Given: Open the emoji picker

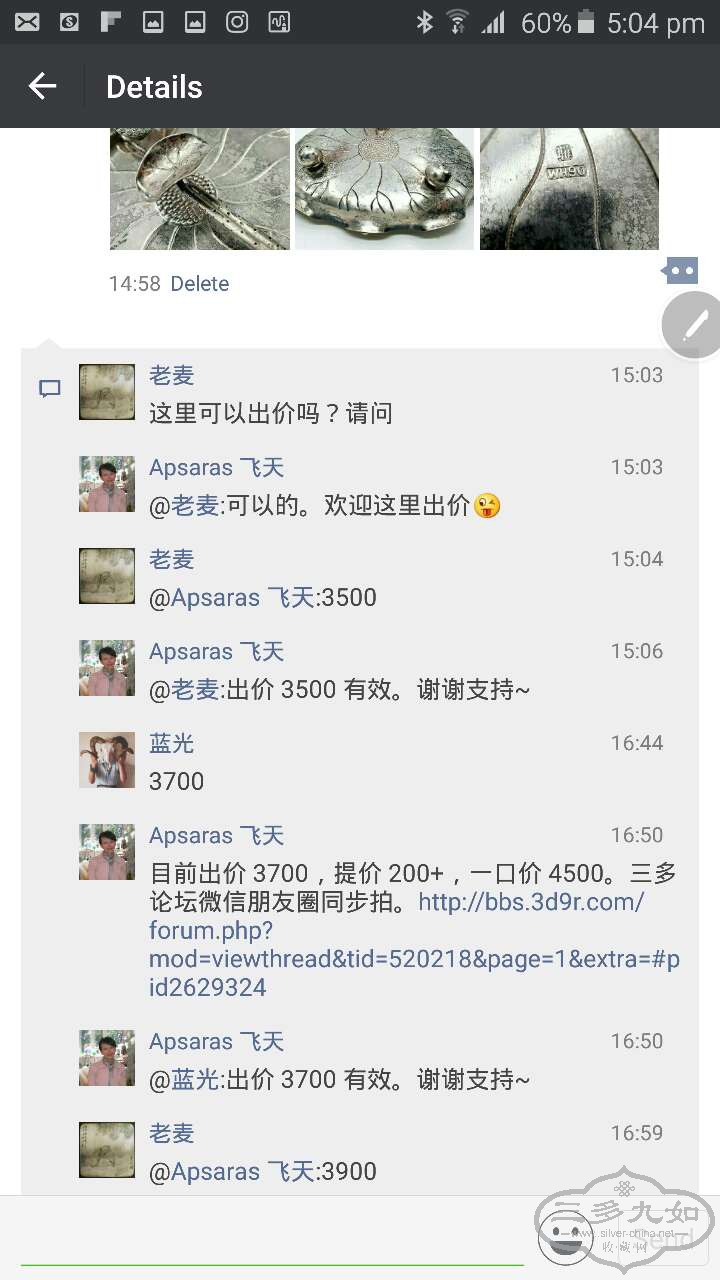Looking at the screenshot, I should point(565,1237).
